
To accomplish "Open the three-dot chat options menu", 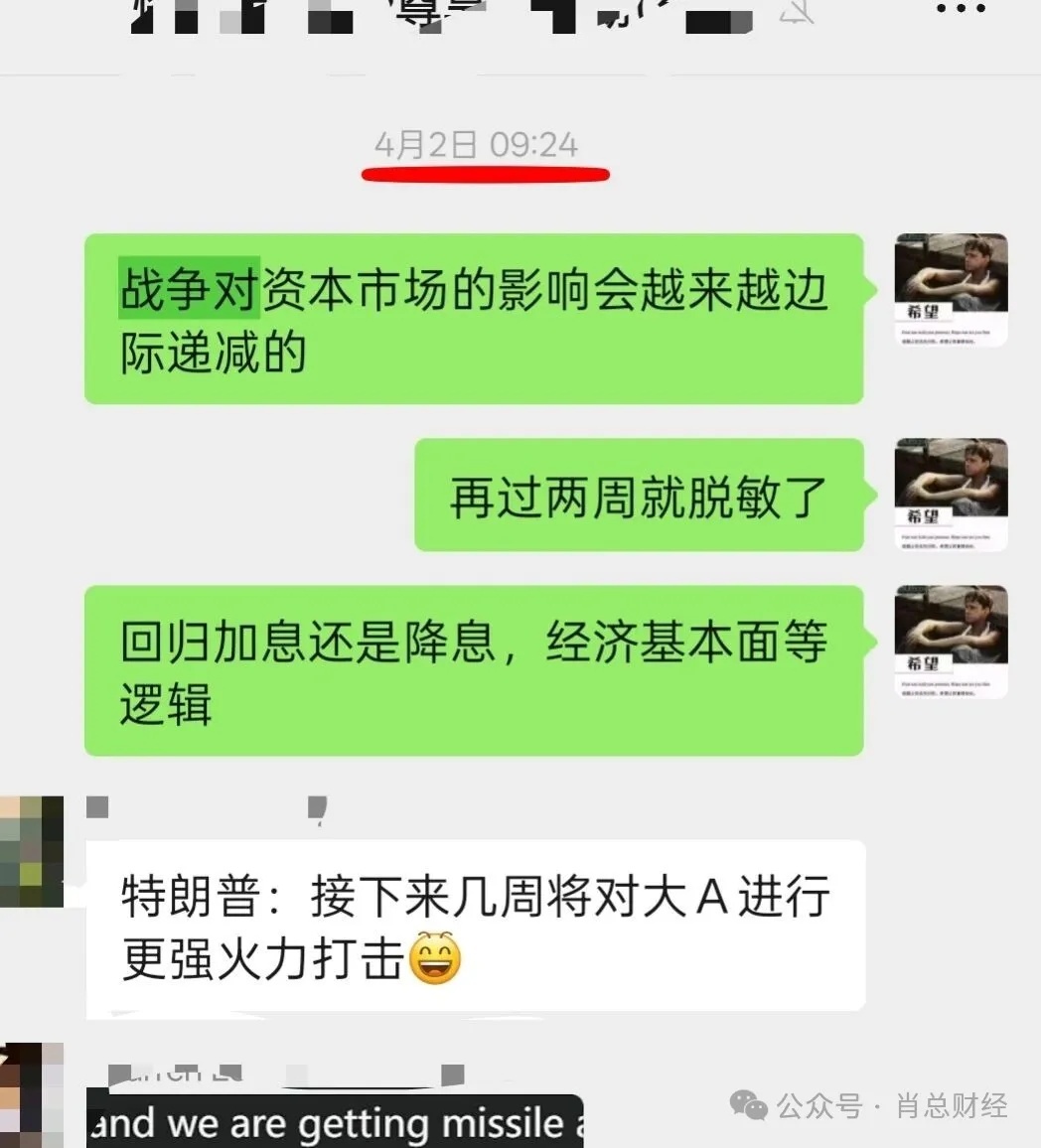I will pos(961,10).
